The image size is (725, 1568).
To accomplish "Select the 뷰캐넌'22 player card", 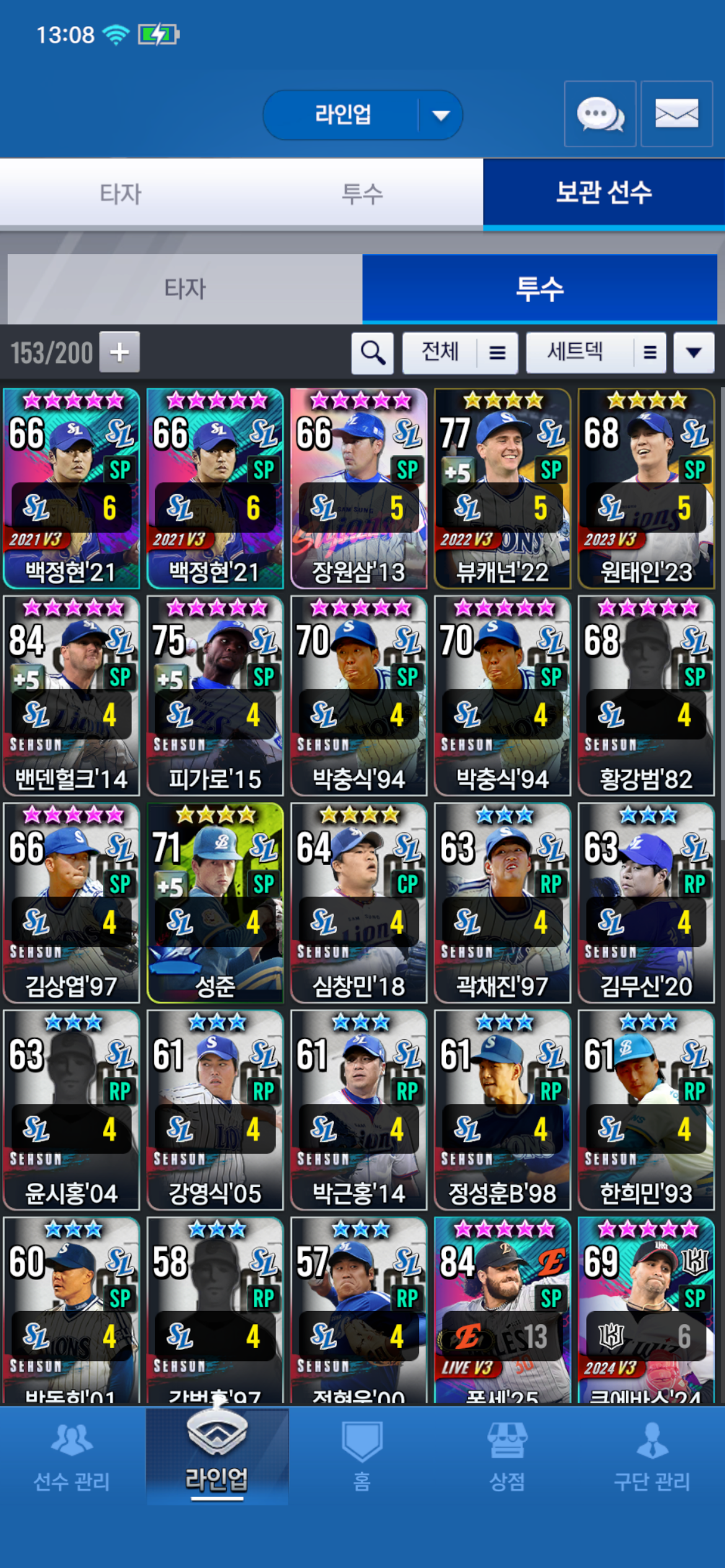I will (x=503, y=488).
